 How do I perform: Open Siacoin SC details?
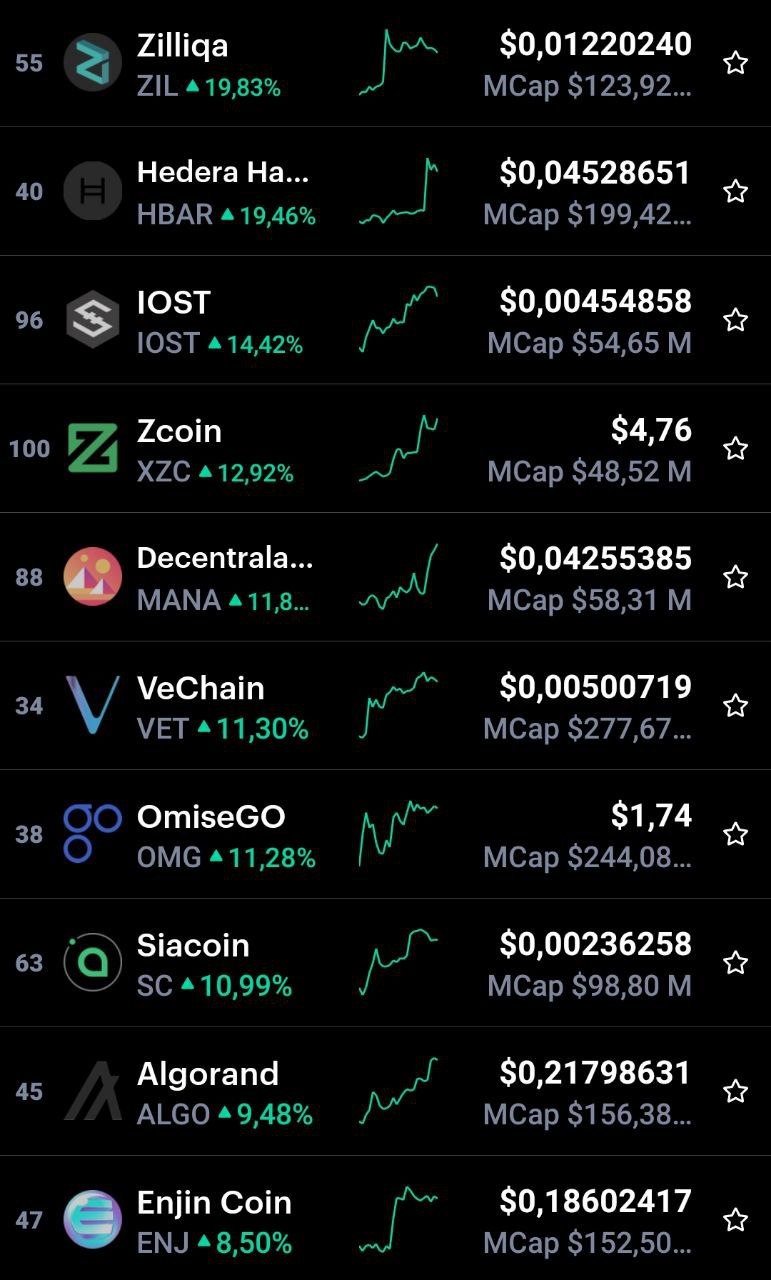pos(385,963)
